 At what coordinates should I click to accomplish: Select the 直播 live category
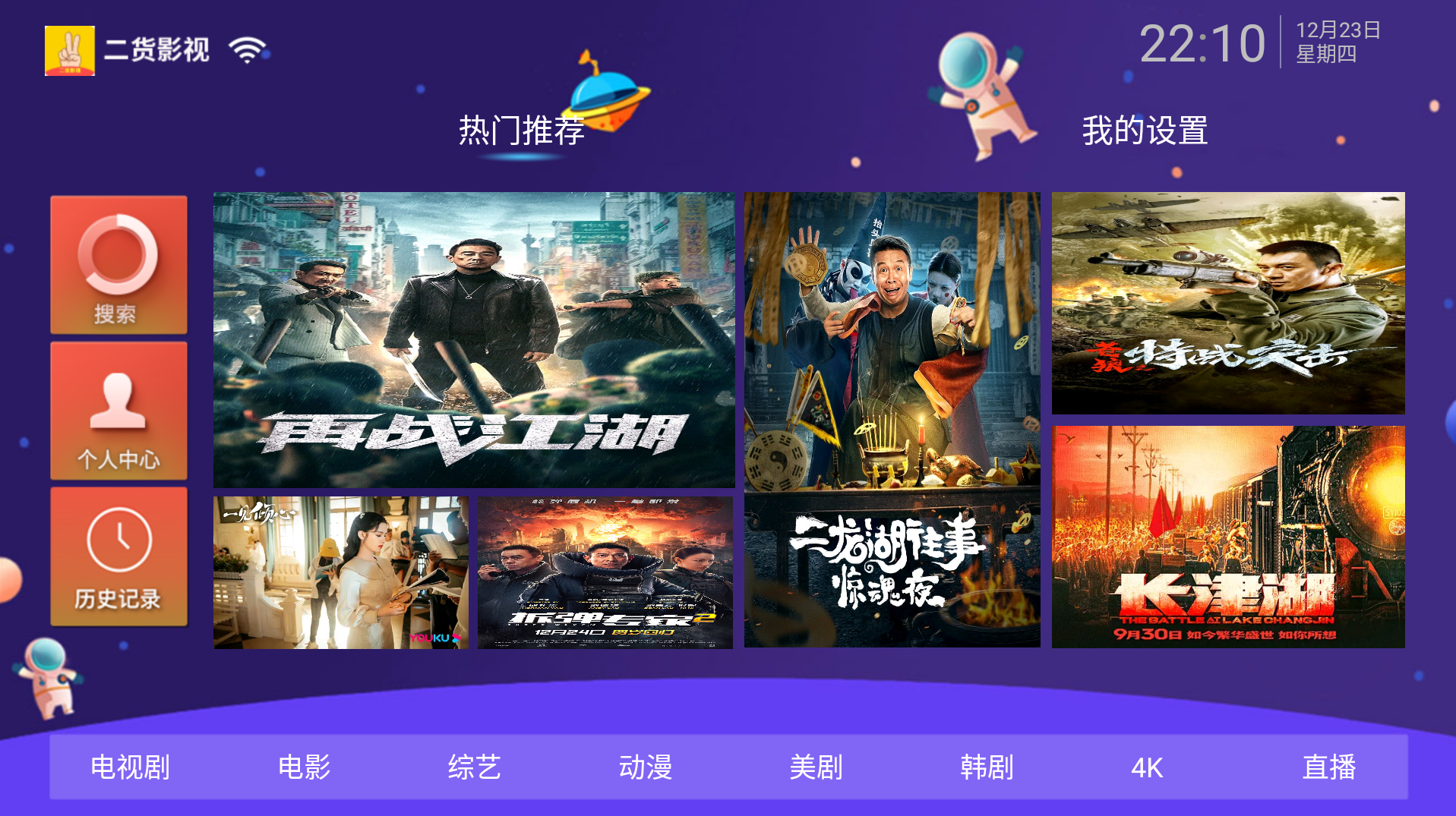pos(1329,767)
